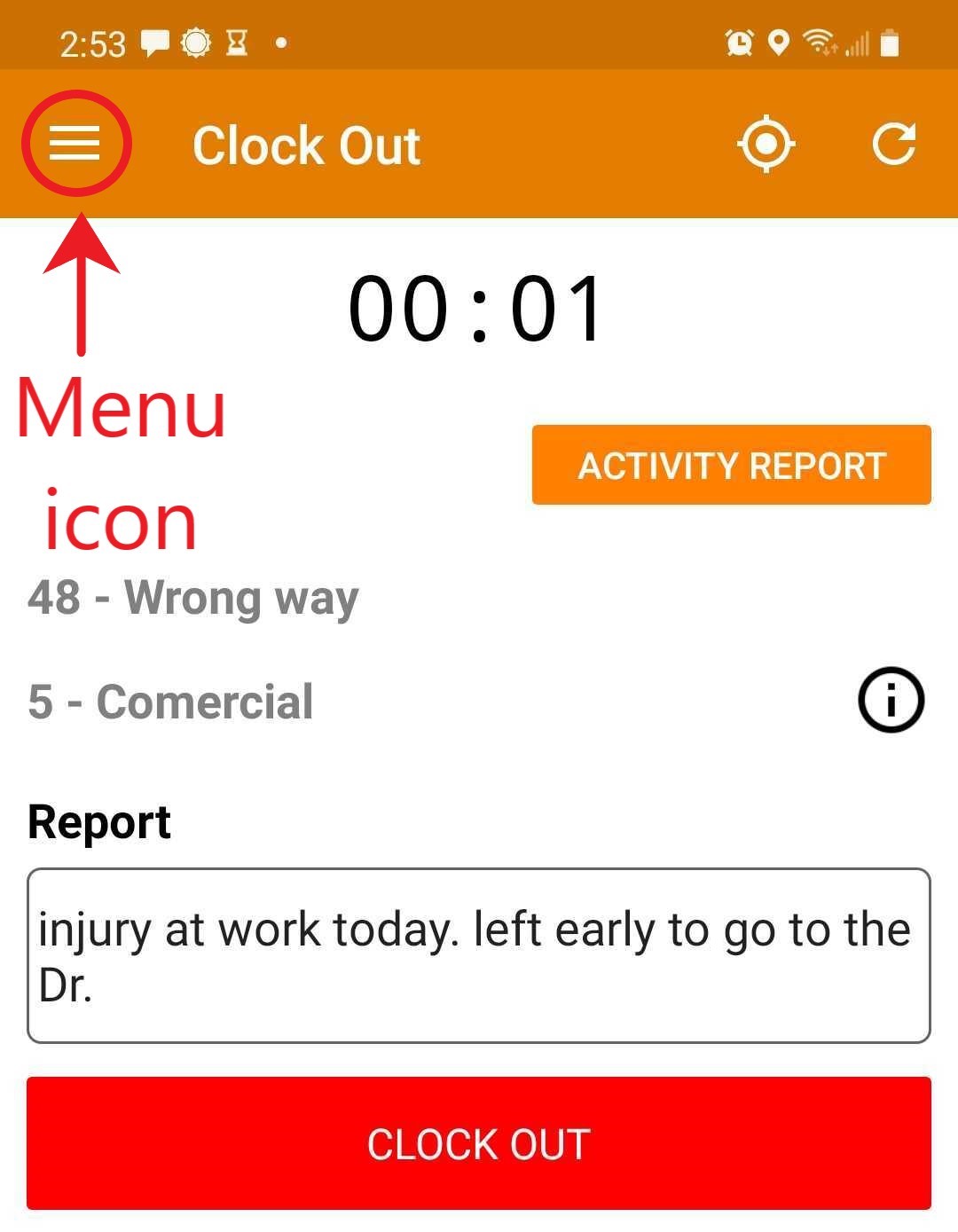Tap the location pin icon in the status bar
Screen dimensions: 958x1232
(779, 40)
